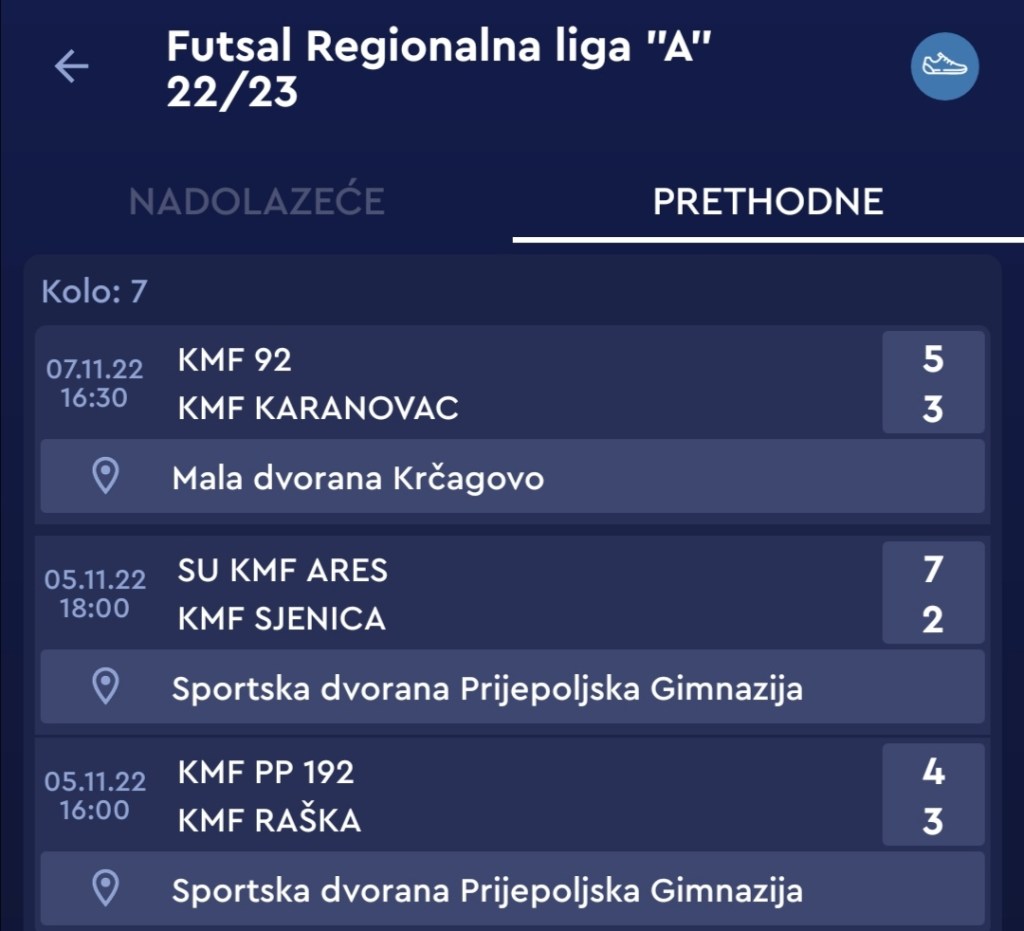Open the KMF PP 192 vs KMF RAŠKA match

(x=500, y=796)
